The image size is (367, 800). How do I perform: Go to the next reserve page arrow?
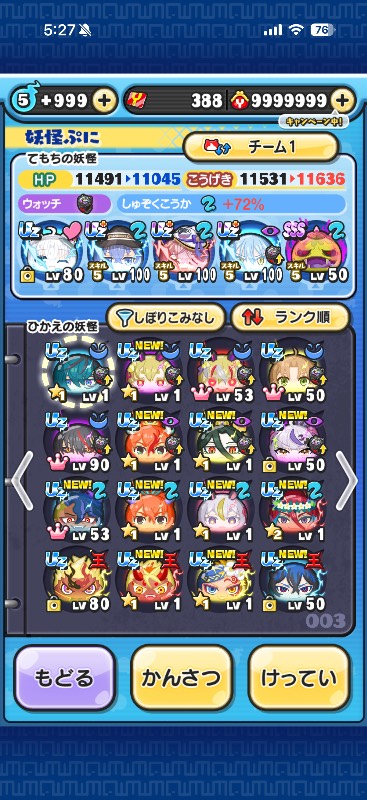(348, 480)
